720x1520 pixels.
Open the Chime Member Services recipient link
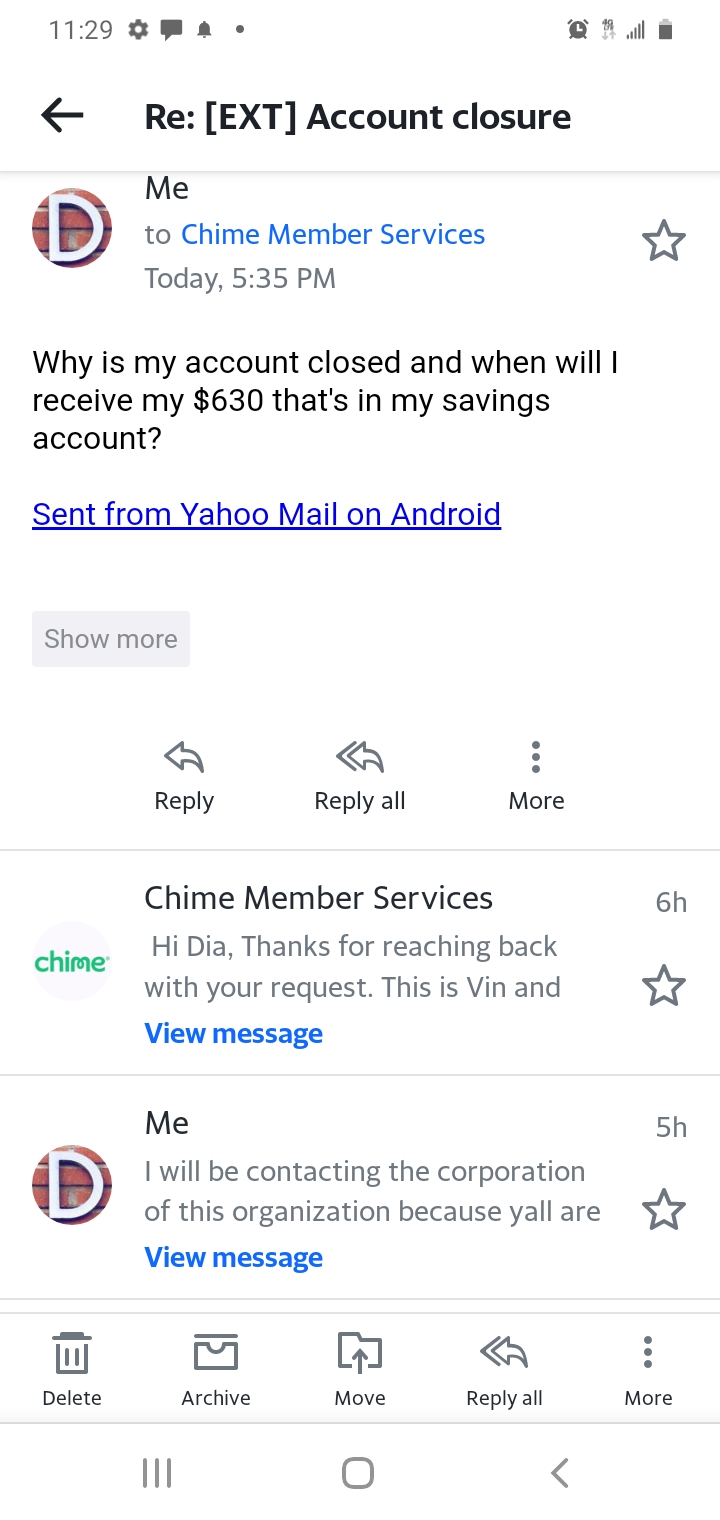332,234
